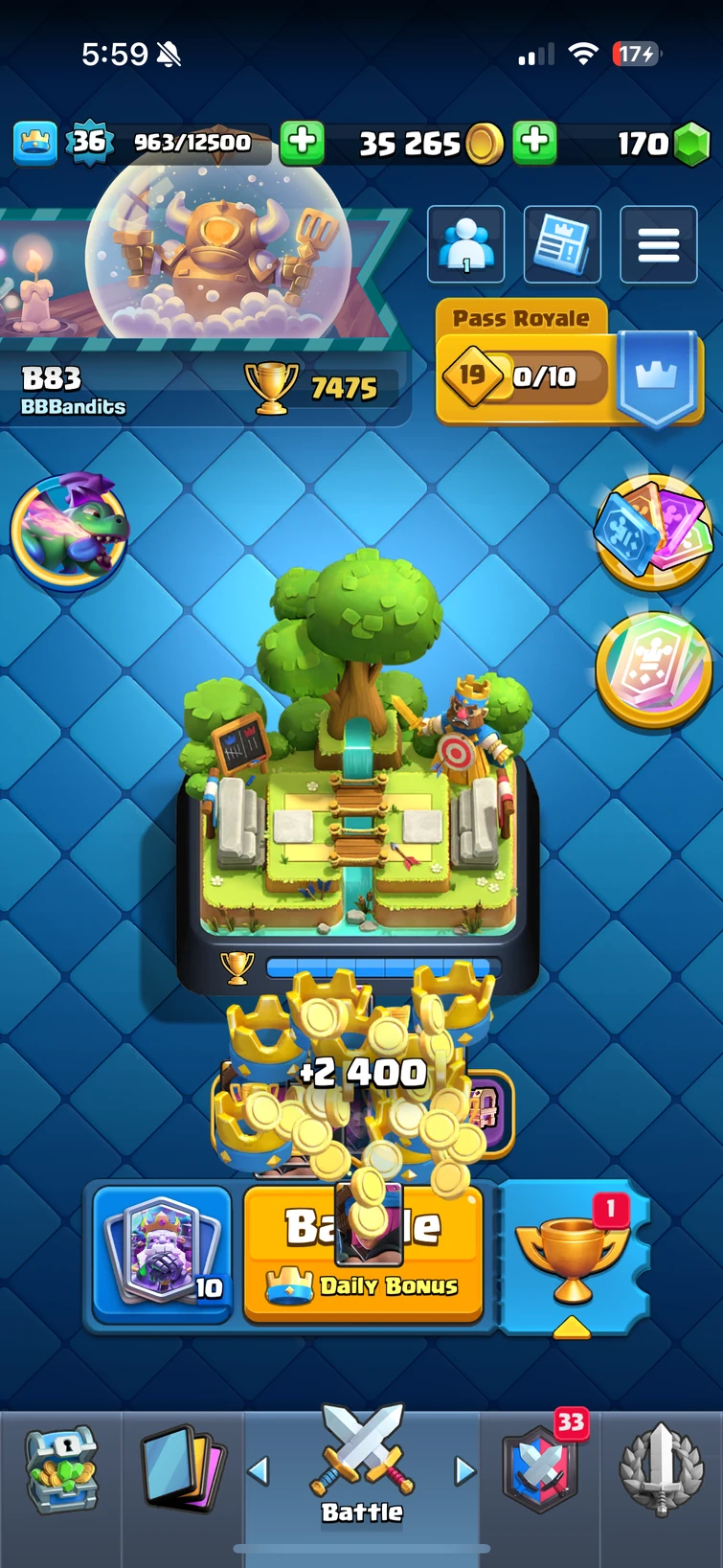Image resolution: width=723 pixels, height=1568 pixels.
Task: Buy gems with the green plus button
Action: coord(535,143)
